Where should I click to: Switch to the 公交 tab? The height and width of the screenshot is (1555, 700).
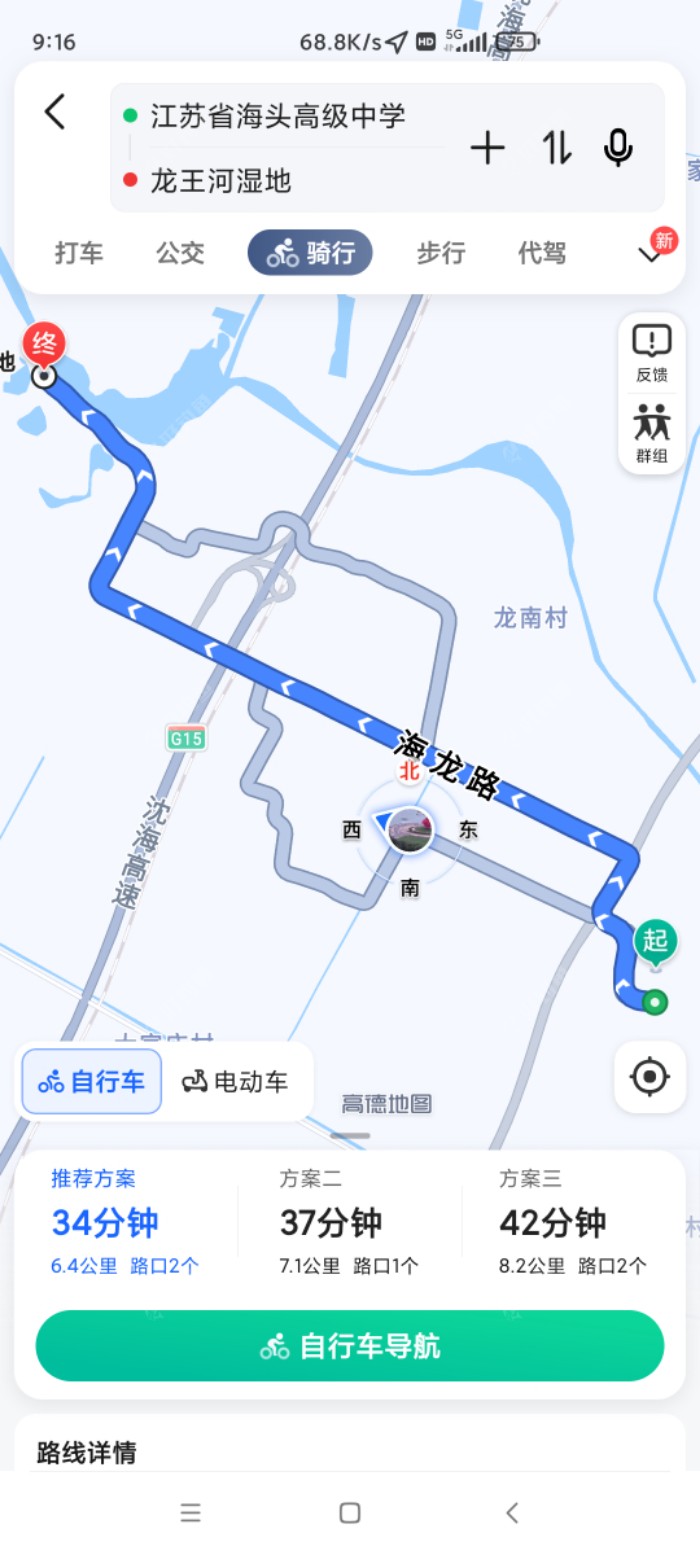coord(180,253)
